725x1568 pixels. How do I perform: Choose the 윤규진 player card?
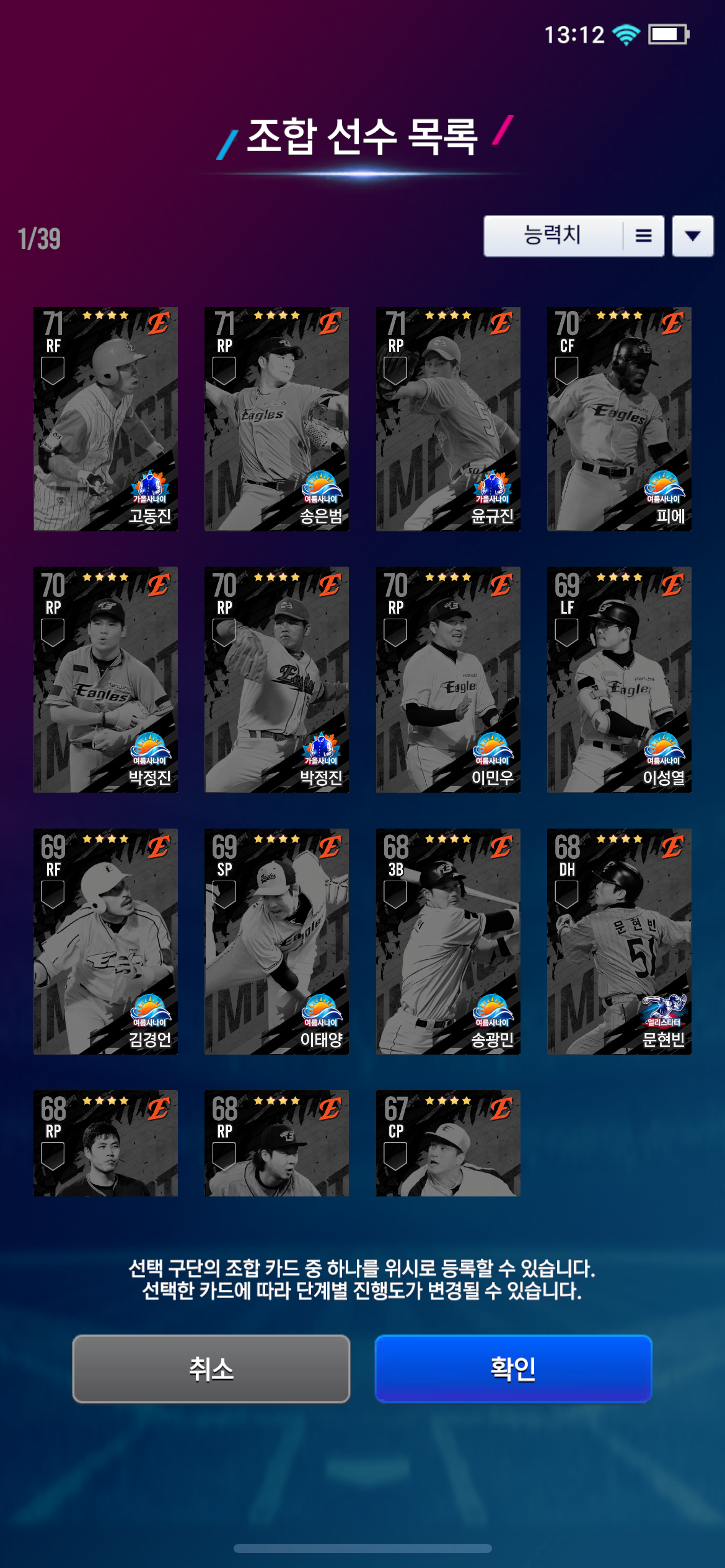point(448,419)
